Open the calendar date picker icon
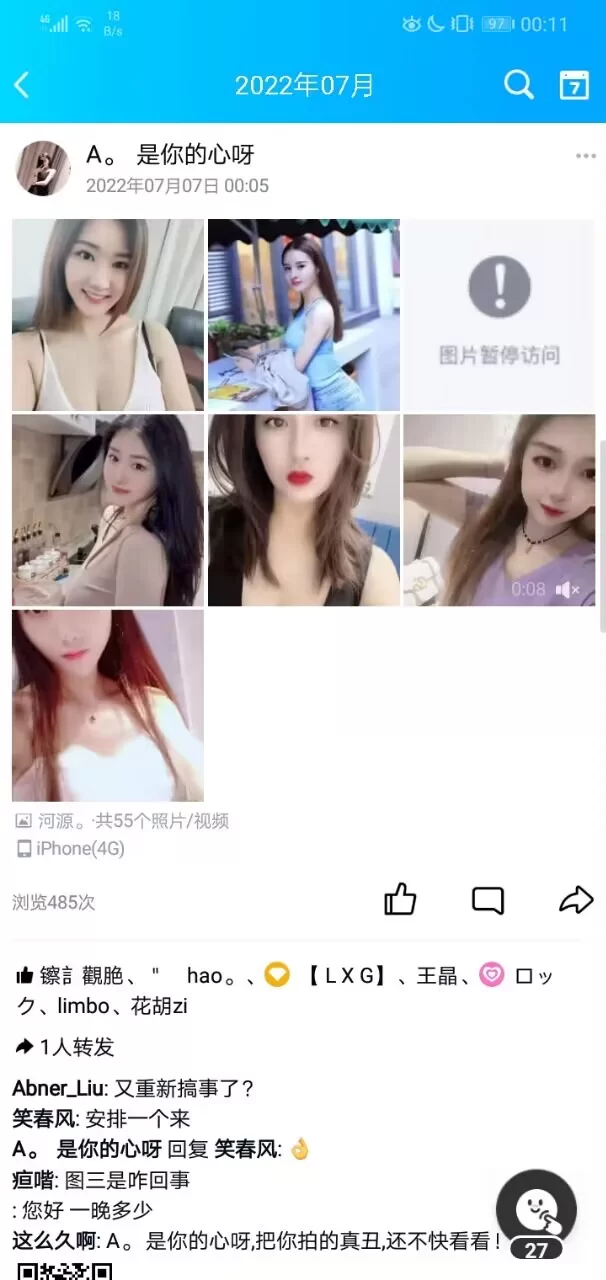 574,85
